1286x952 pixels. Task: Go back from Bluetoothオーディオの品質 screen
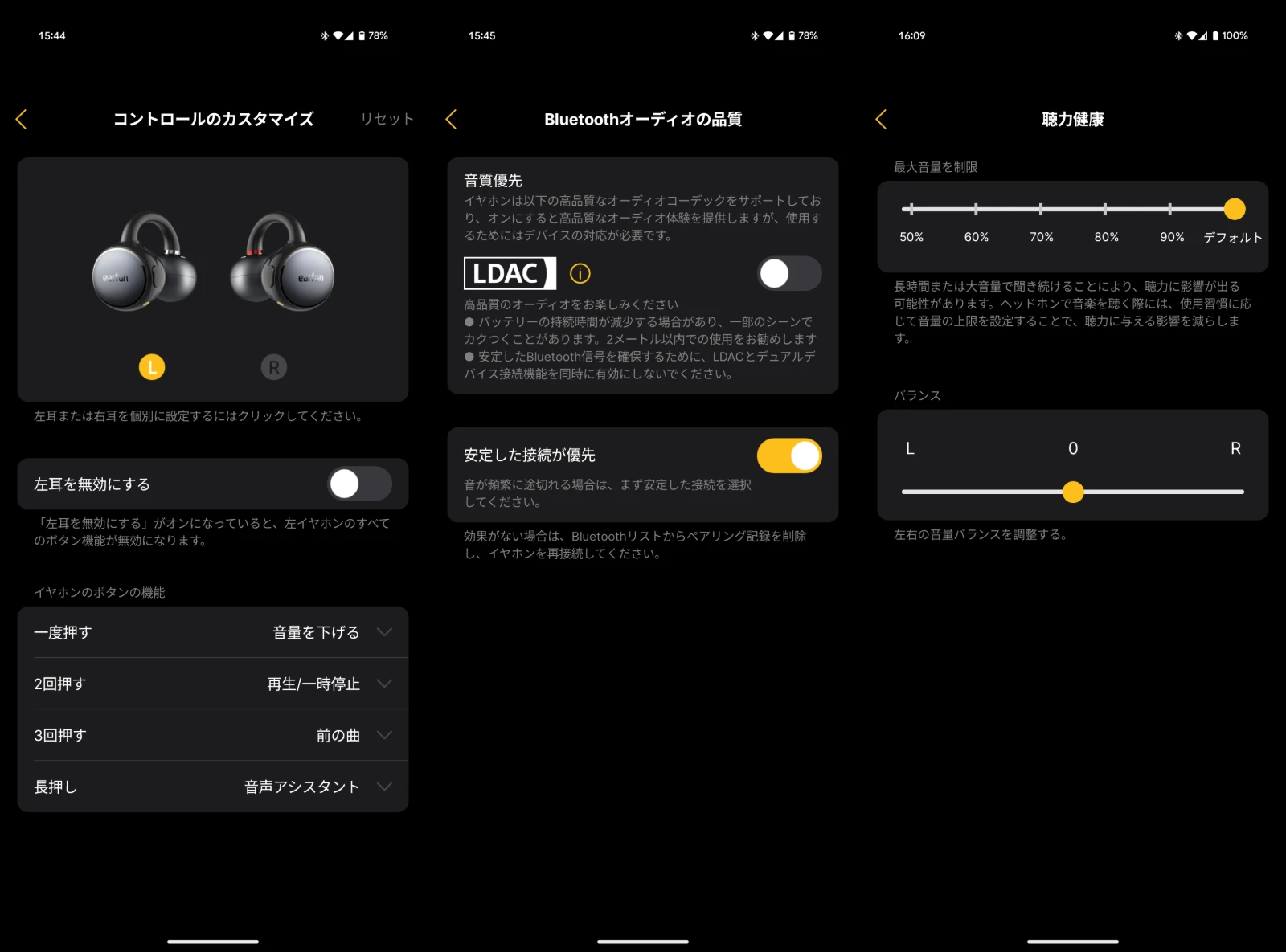452,120
